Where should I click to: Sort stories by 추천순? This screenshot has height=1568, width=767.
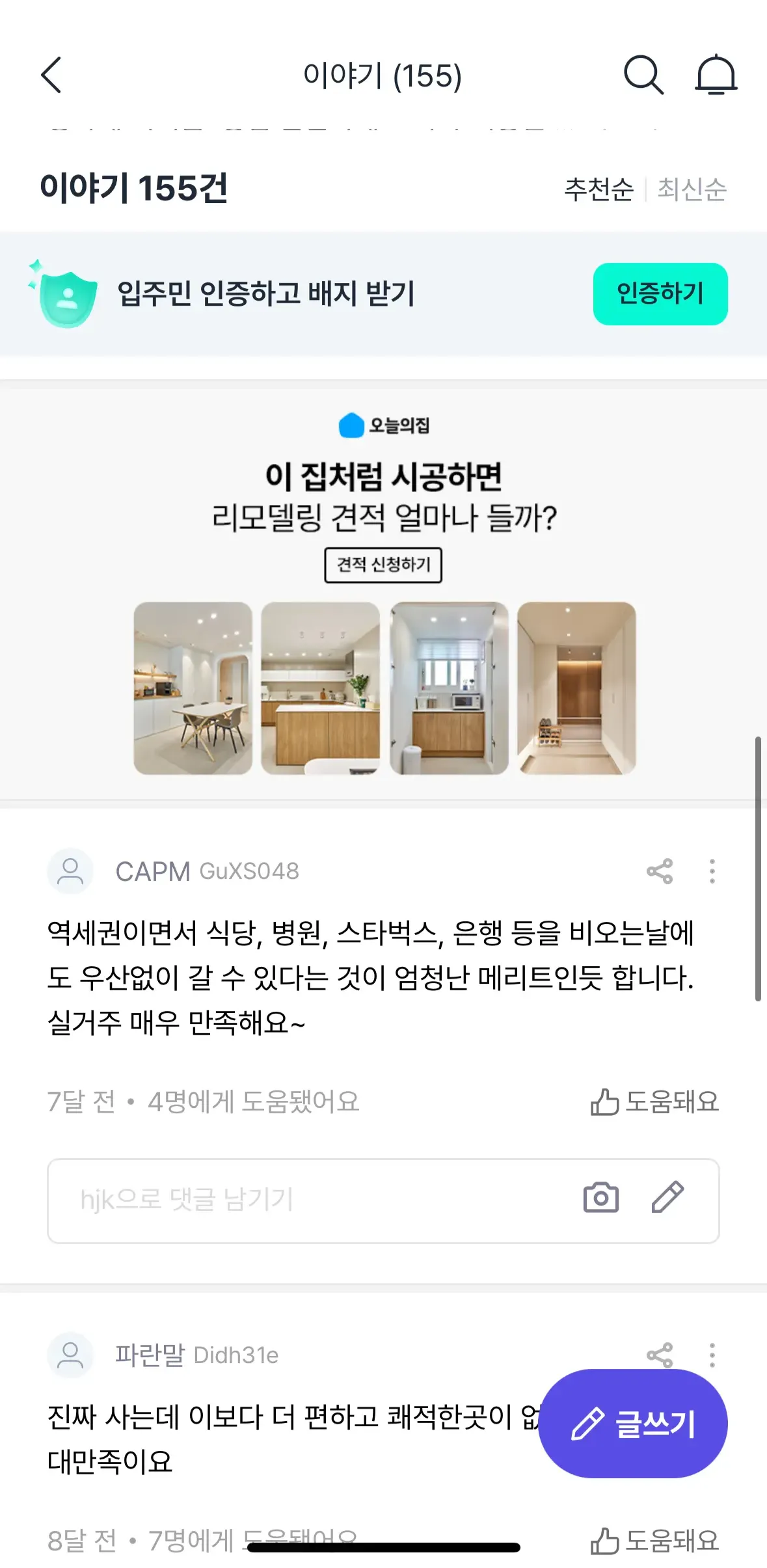(x=599, y=189)
